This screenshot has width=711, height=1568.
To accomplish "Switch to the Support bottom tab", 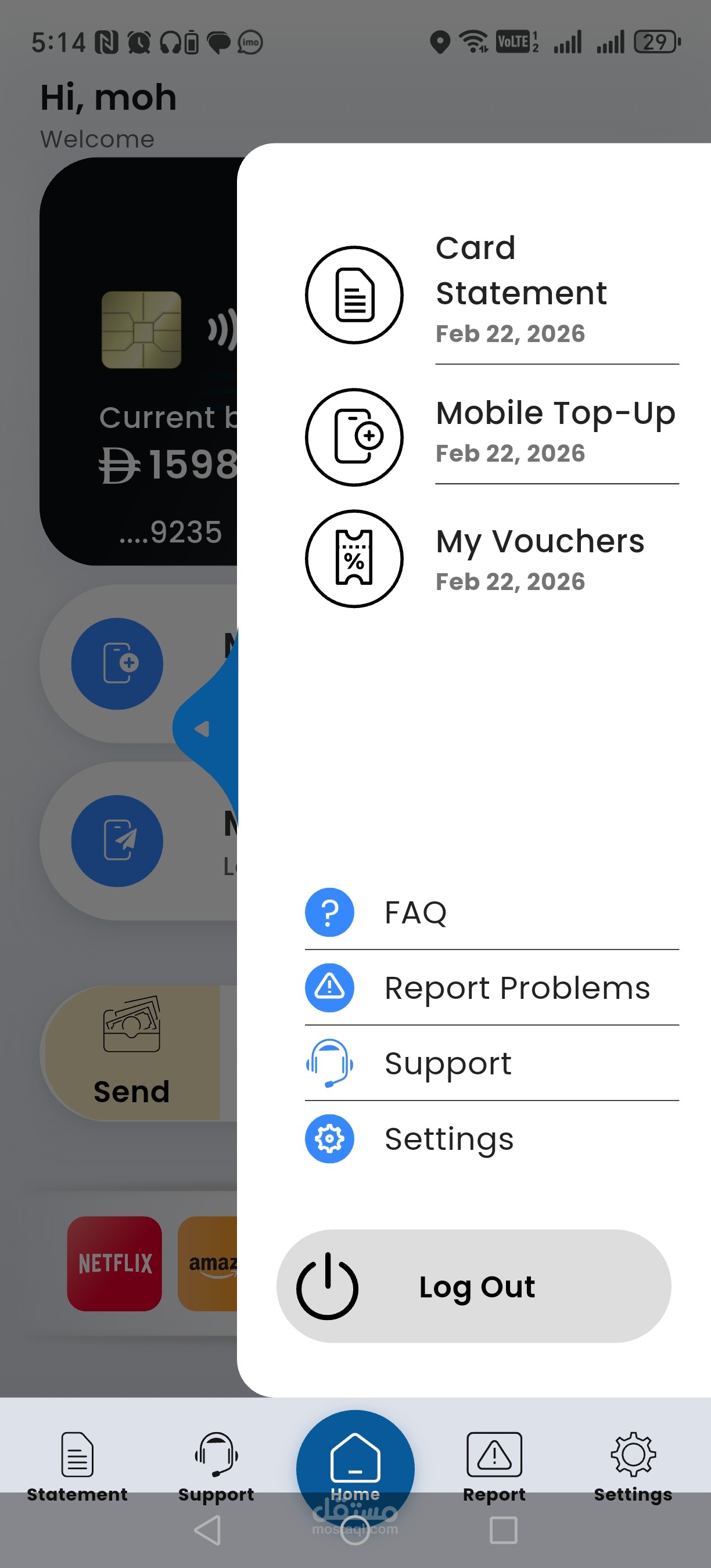I will tap(216, 1466).
